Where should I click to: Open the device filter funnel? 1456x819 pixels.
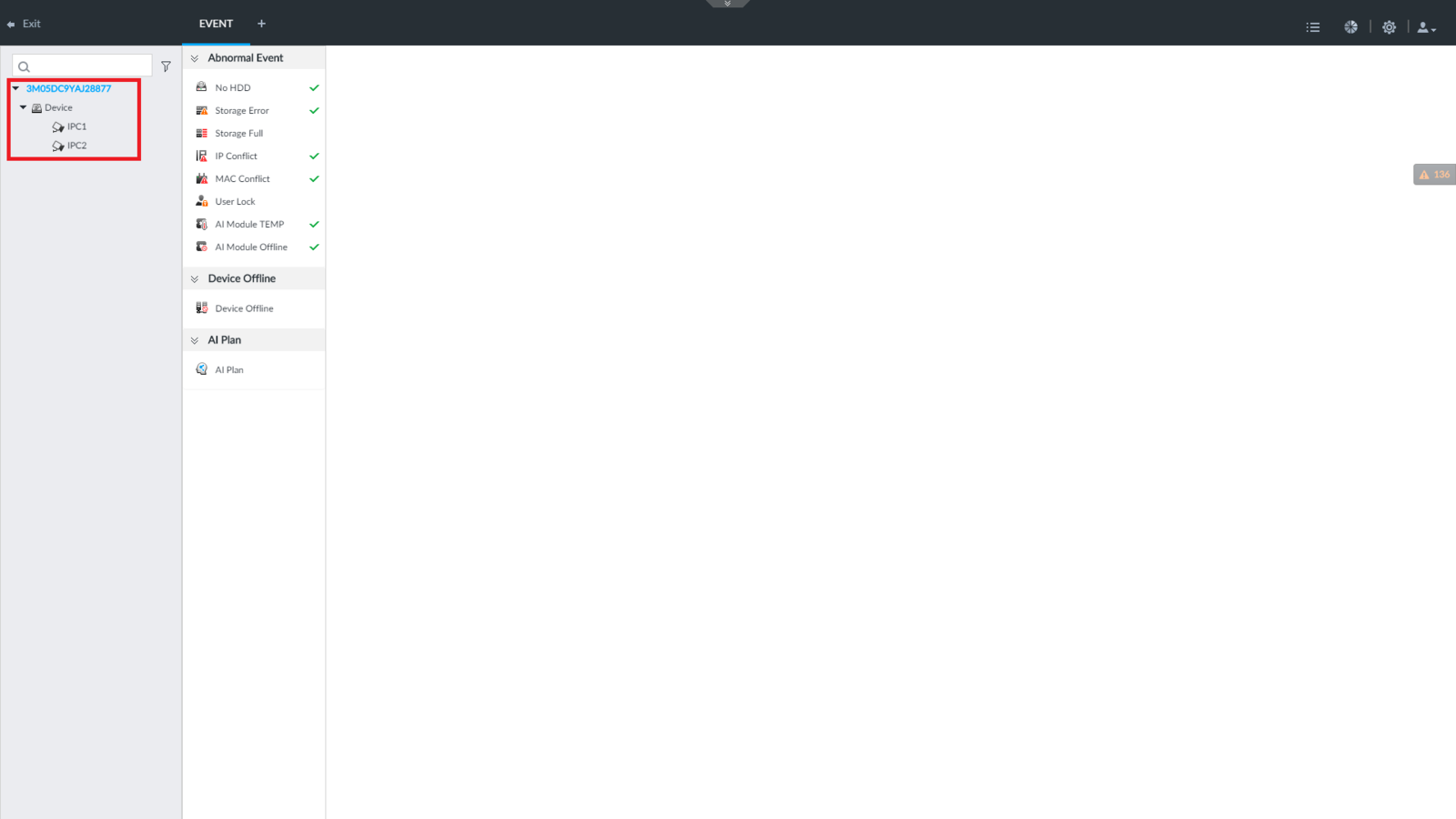pyautogui.click(x=166, y=66)
